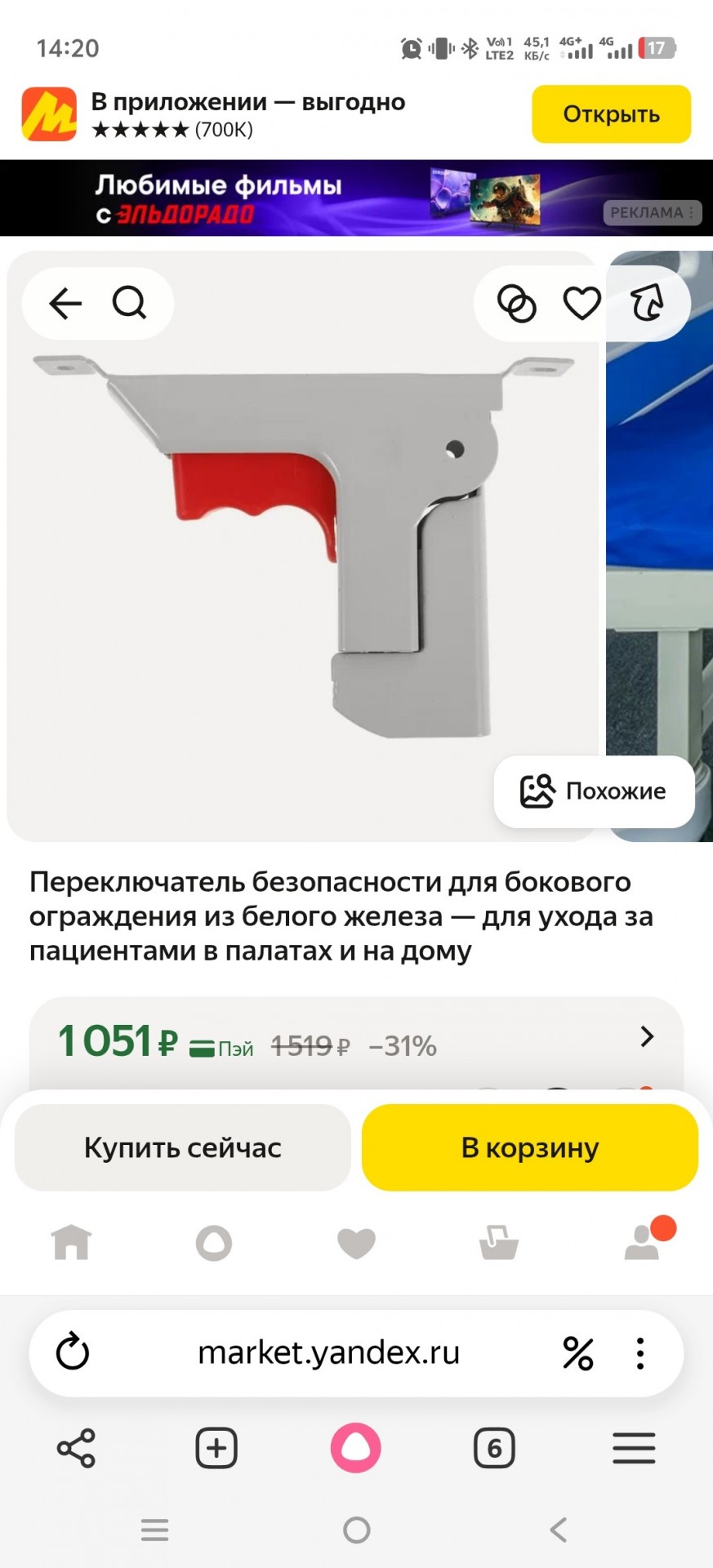Open search via the magnifier icon
Image resolution: width=713 pixels, height=1568 pixels.
coord(129,303)
